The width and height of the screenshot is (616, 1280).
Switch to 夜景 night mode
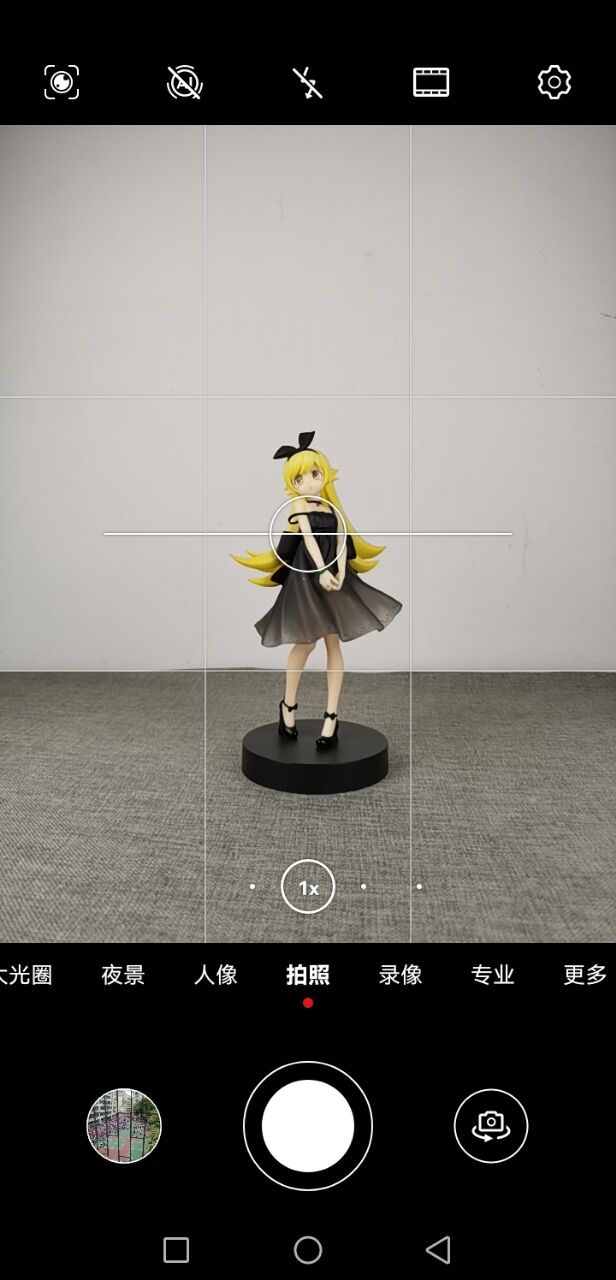point(123,975)
